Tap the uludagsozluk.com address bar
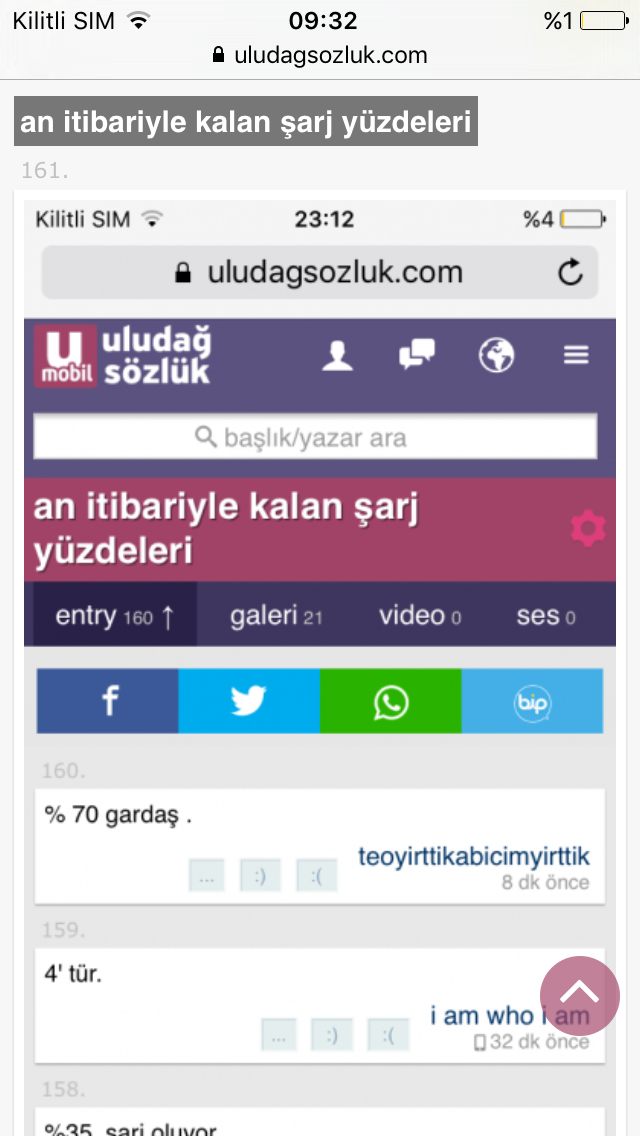Viewport: 640px width, 1136px height. point(320,55)
